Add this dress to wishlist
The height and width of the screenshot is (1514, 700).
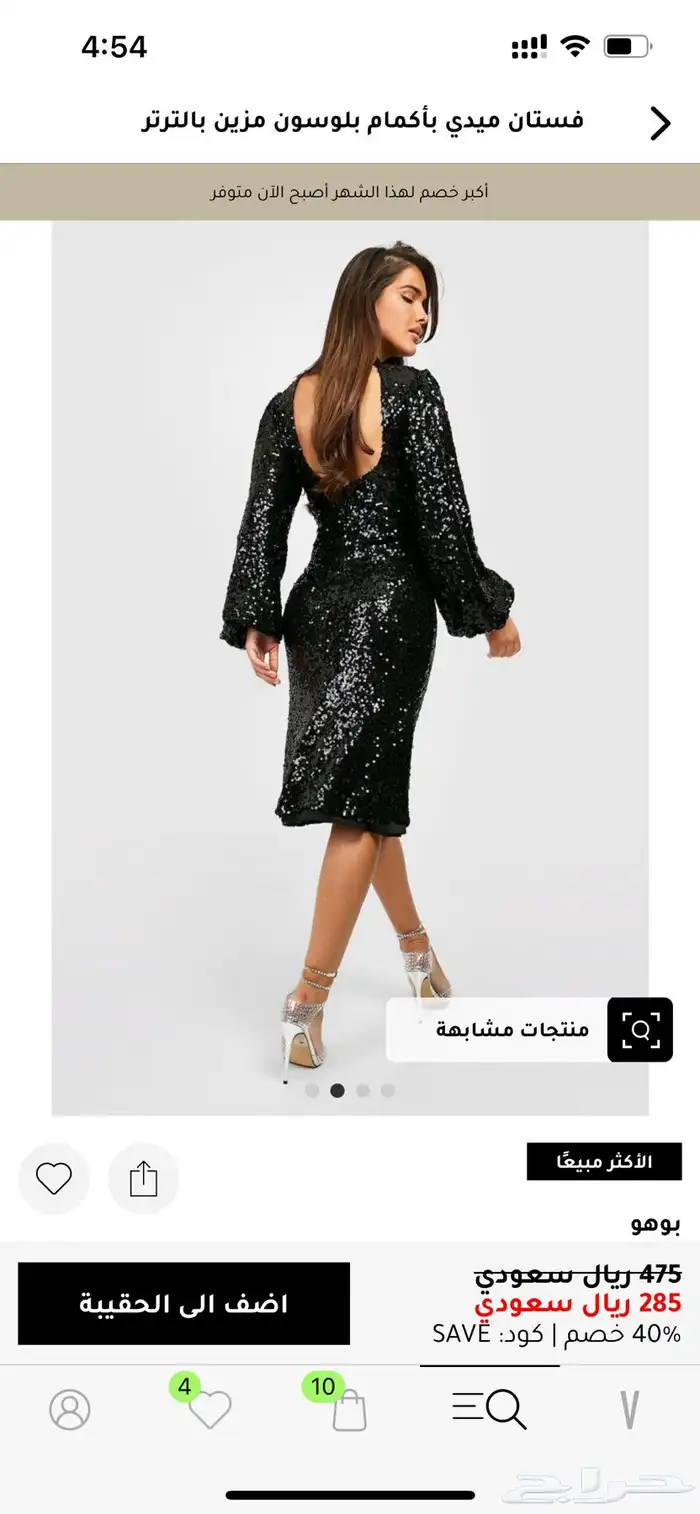[x=54, y=1179]
